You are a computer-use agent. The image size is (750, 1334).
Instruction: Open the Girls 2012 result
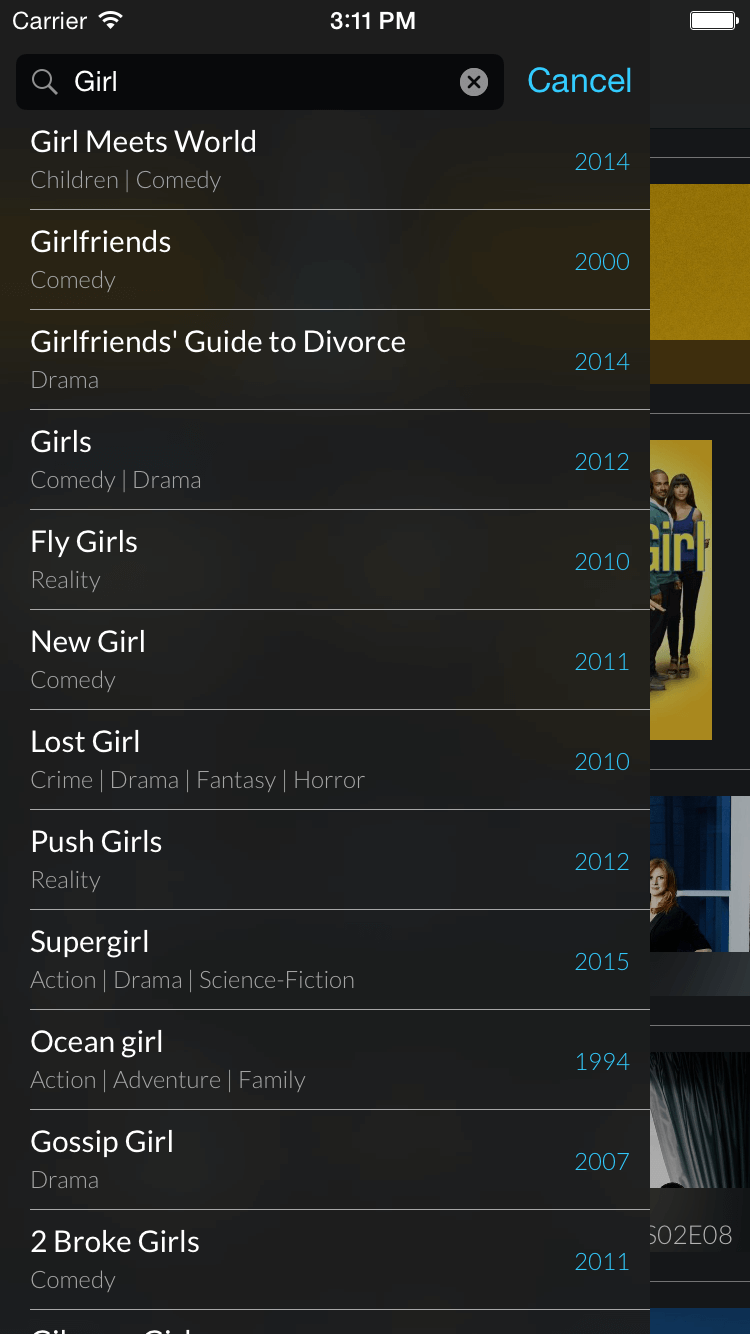(x=325, y=460)
